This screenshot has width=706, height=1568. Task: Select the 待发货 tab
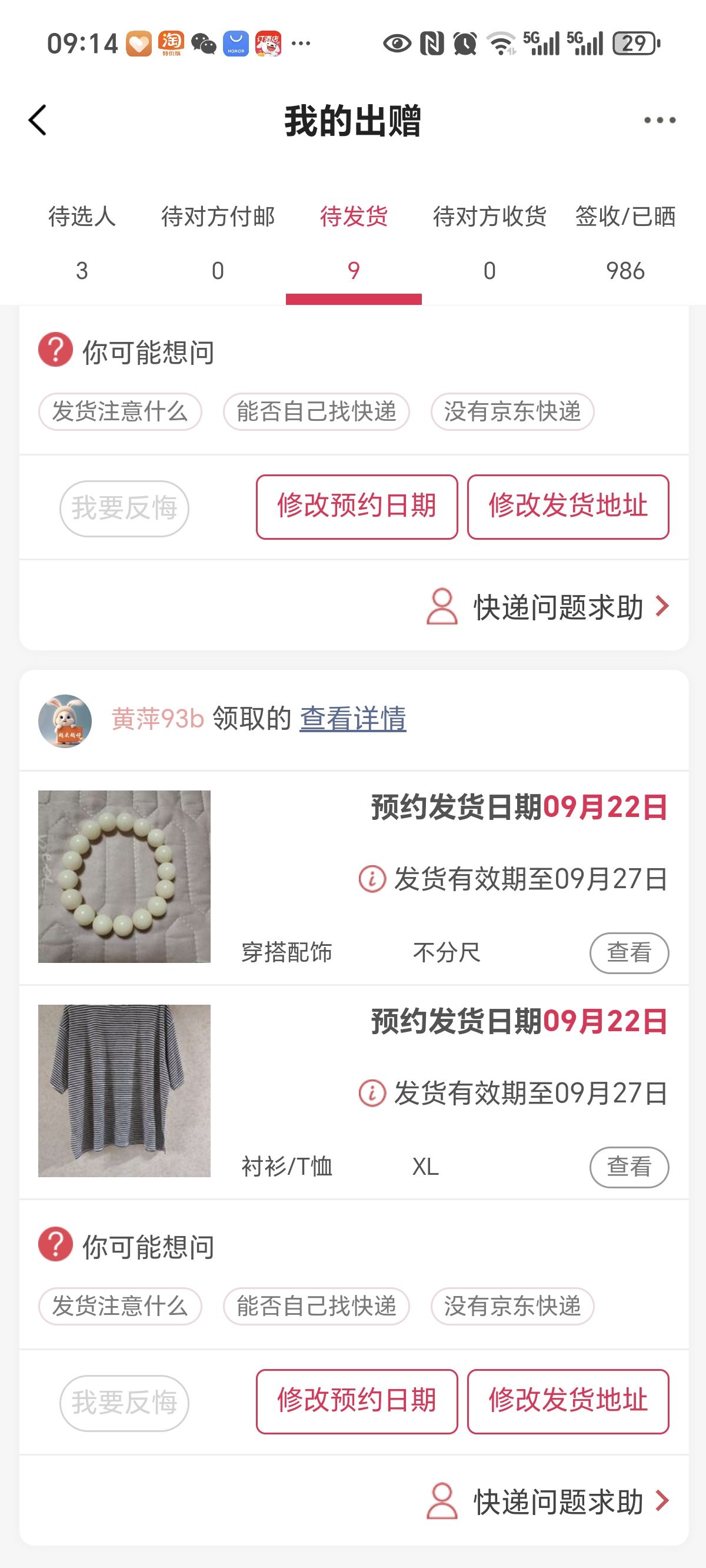pos(354,242)
